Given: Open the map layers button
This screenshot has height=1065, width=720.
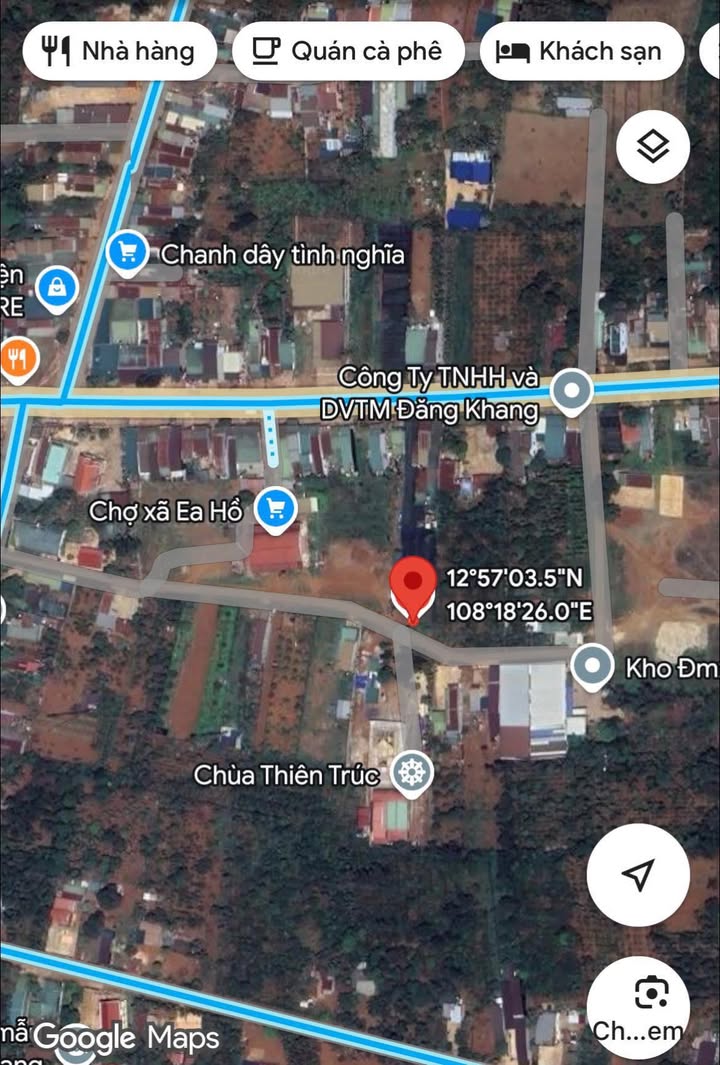Looking at the screenshot, I should 652,147.
